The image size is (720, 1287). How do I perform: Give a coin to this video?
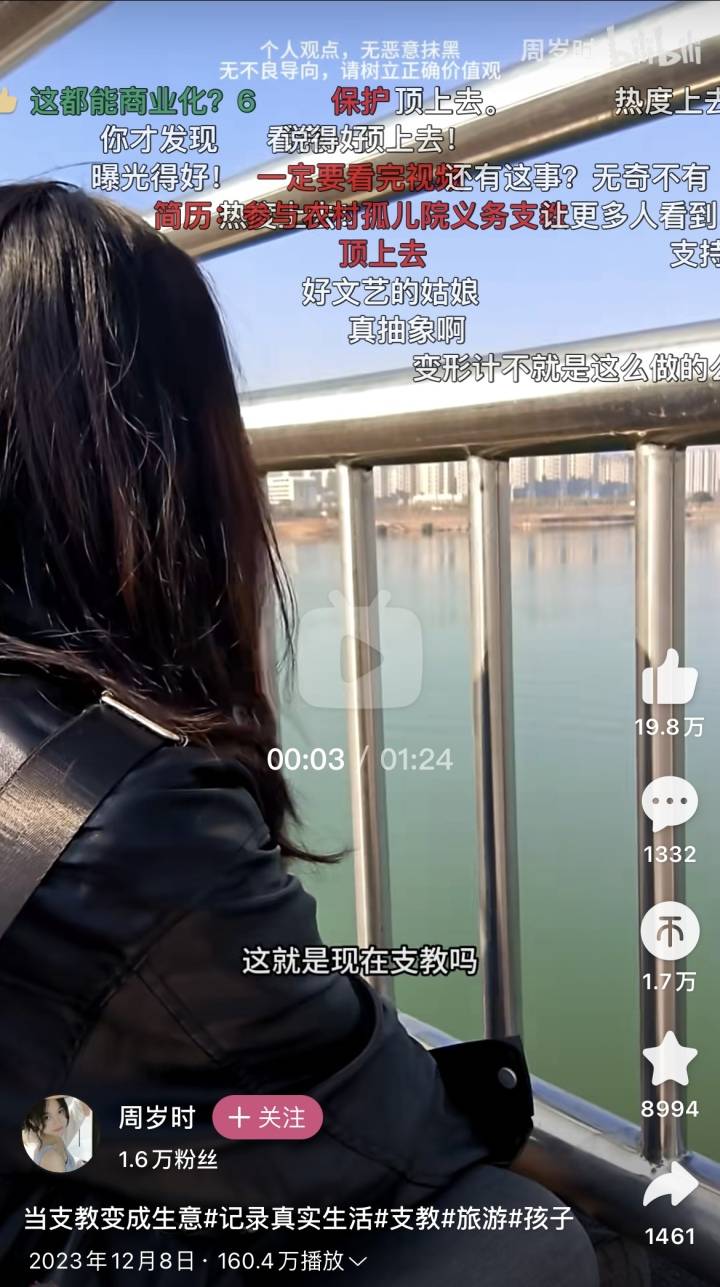point(669,932)
